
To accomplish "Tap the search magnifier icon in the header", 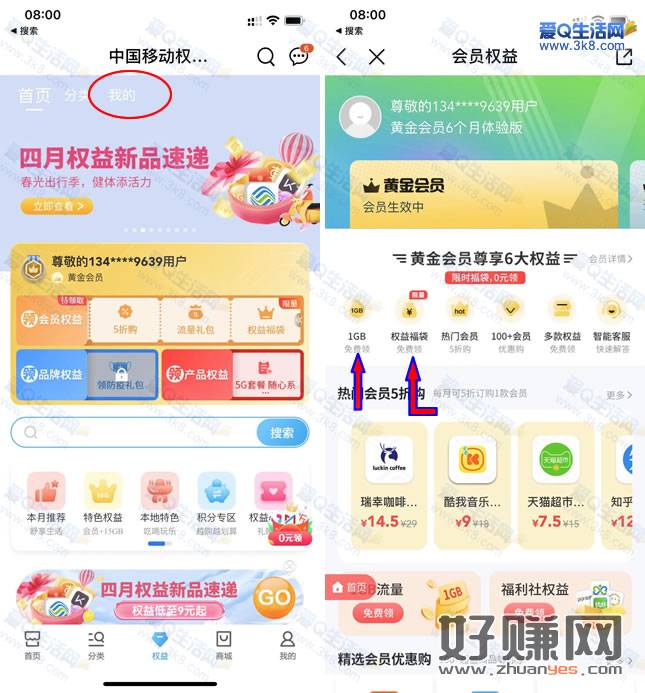I will (x=266, y=56).
